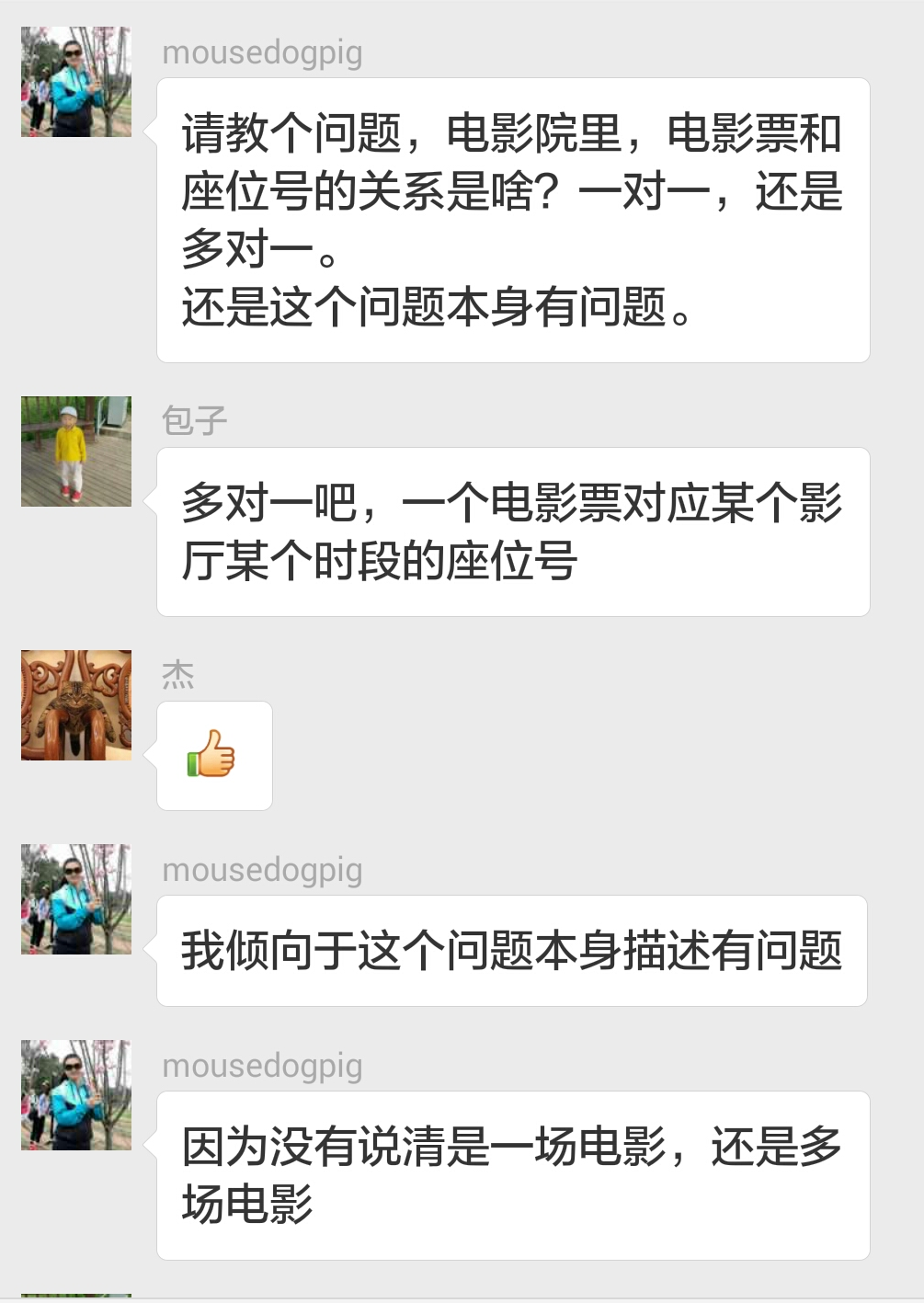Tap mousedogpig's avatar beside 因为没有说清 message
Screen dimensions: 924x1303
coord(76,1095)
